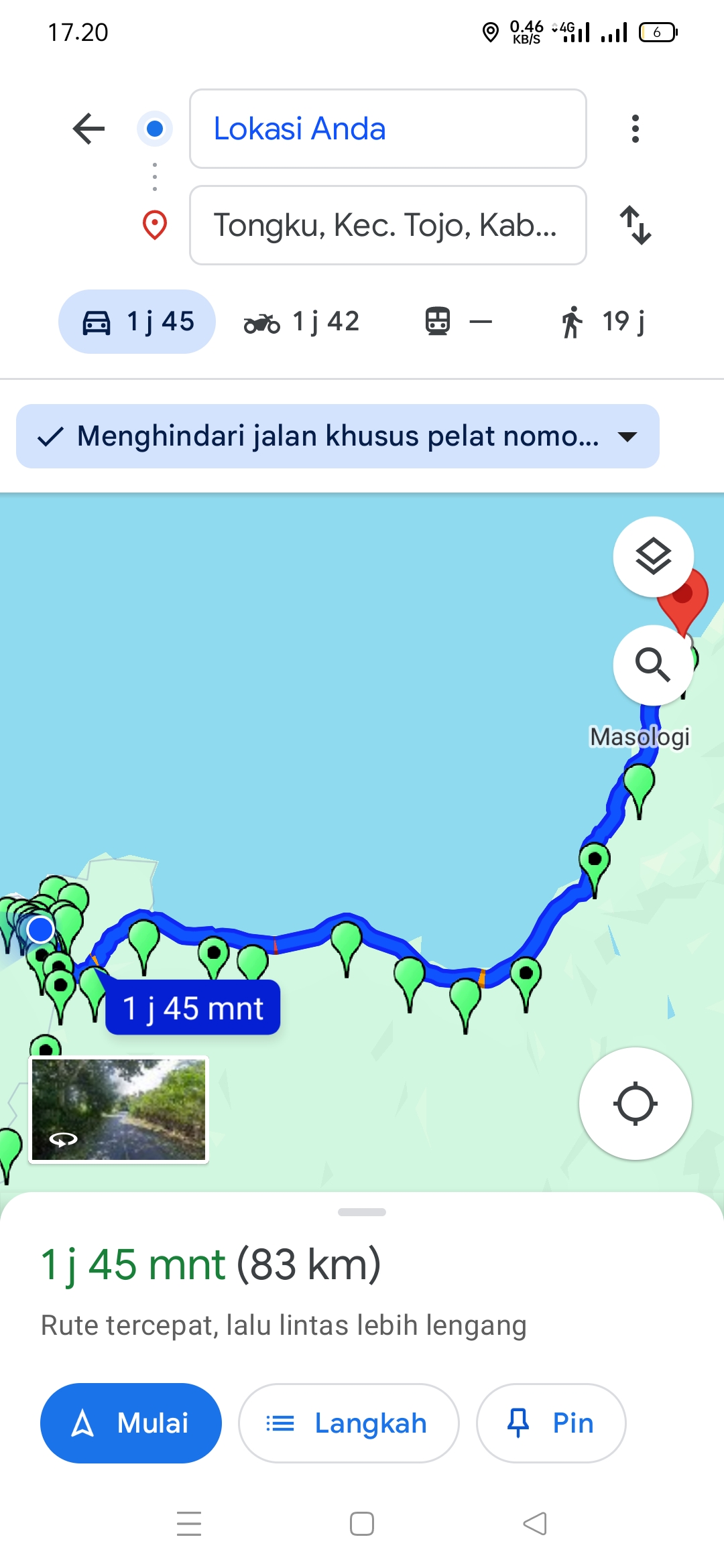Pin this route
This screenshot has height=1568, width=724.
551,1423
